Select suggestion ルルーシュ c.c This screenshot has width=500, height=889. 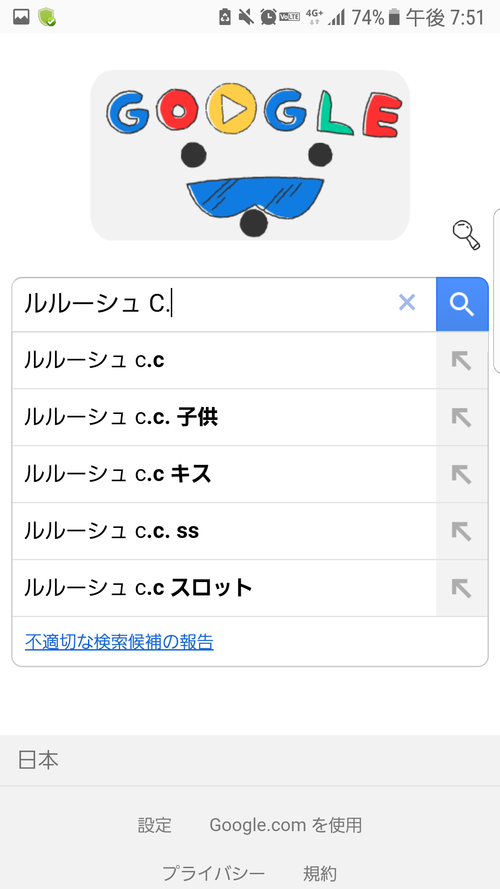(224, 361)
